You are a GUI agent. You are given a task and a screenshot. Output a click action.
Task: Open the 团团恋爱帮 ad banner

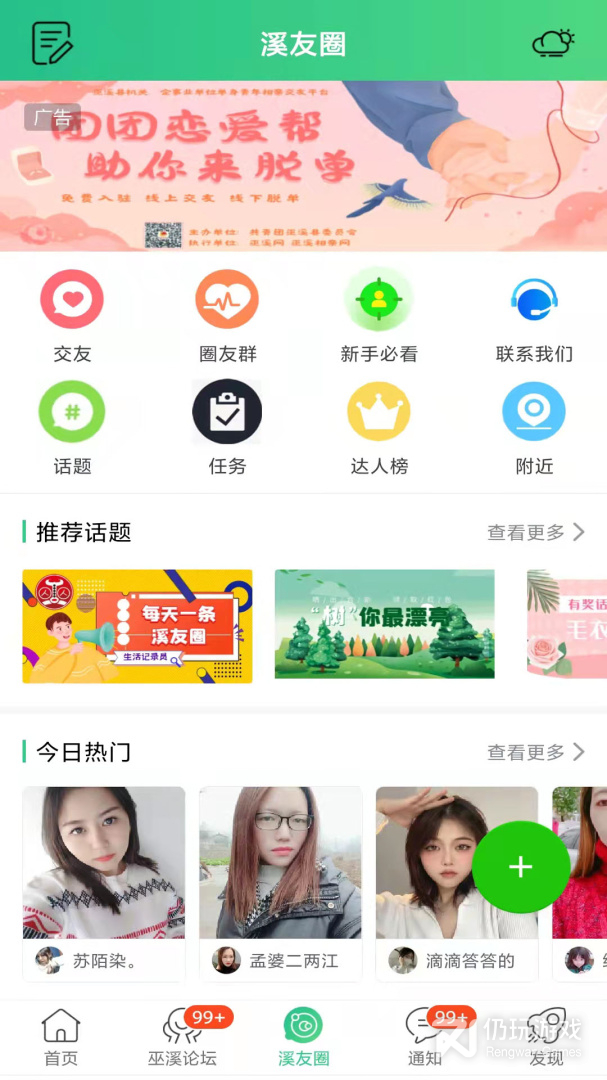(303, 166)
